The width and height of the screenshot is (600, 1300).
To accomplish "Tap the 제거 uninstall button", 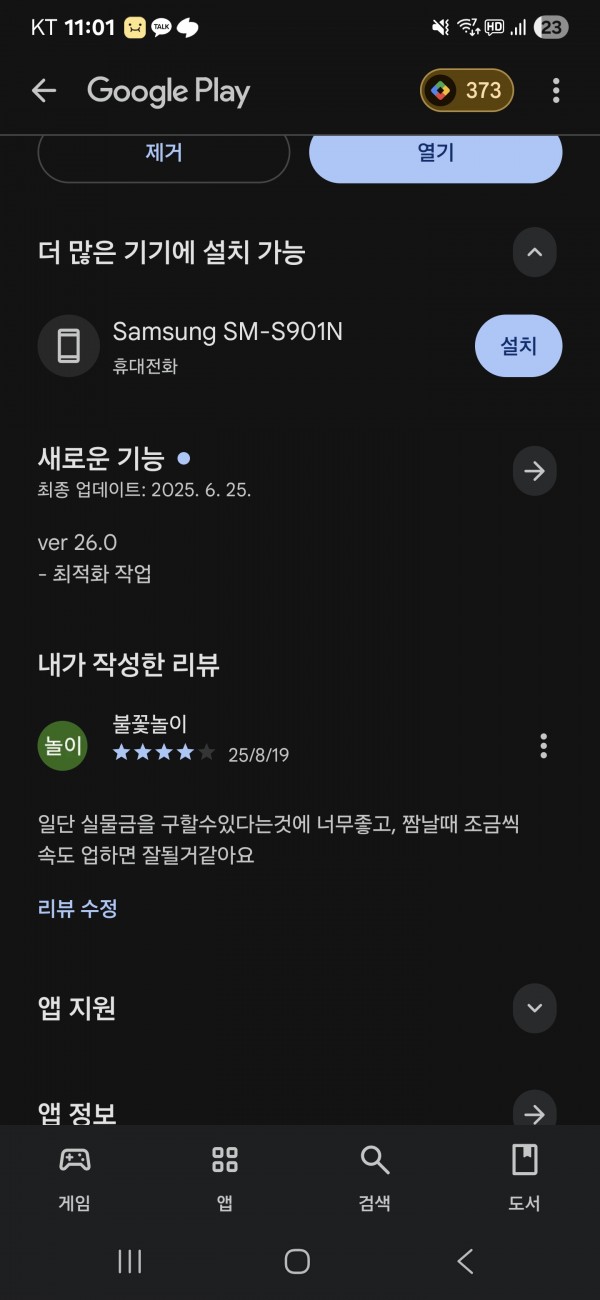I will 164,154.
